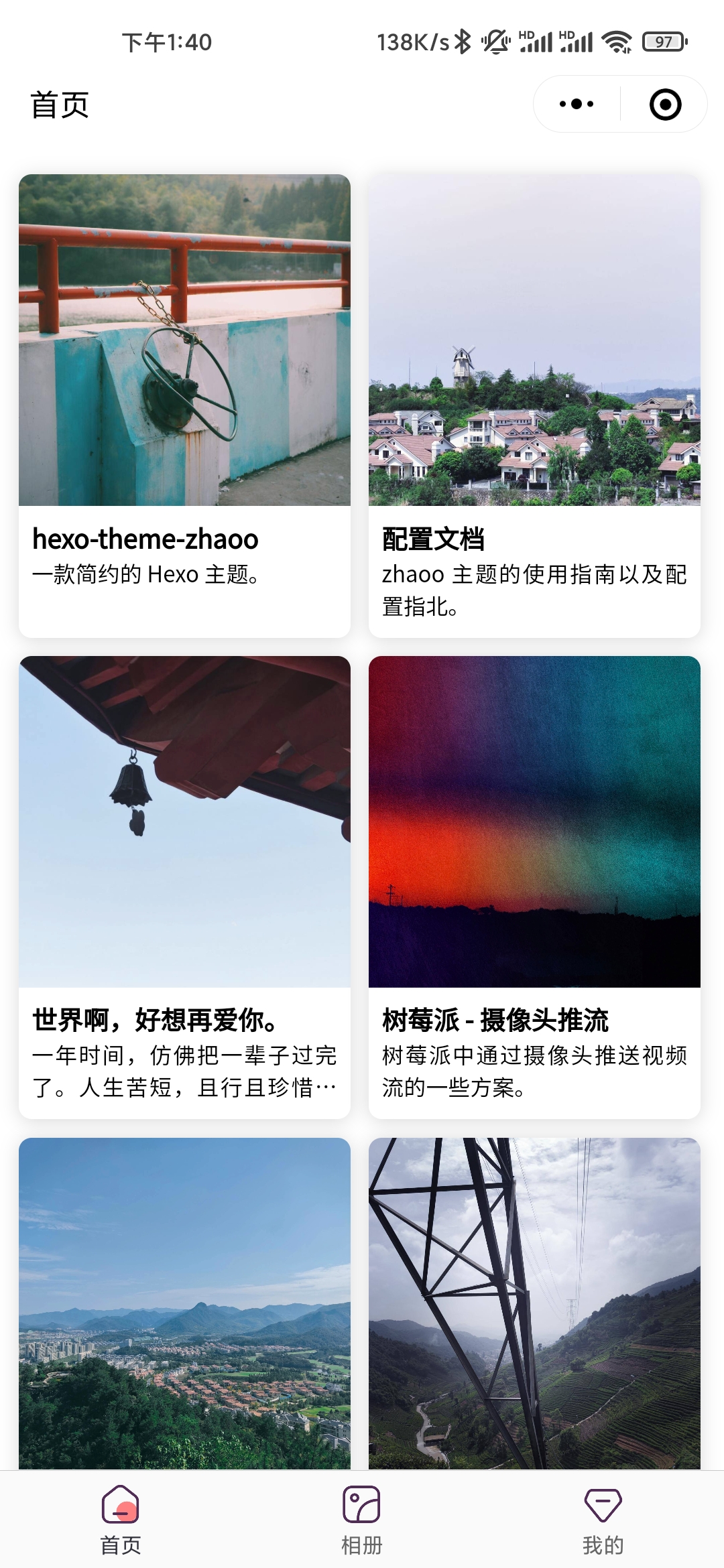
Task: Open the card with the mountain town photo
Action: point(184,1303)
